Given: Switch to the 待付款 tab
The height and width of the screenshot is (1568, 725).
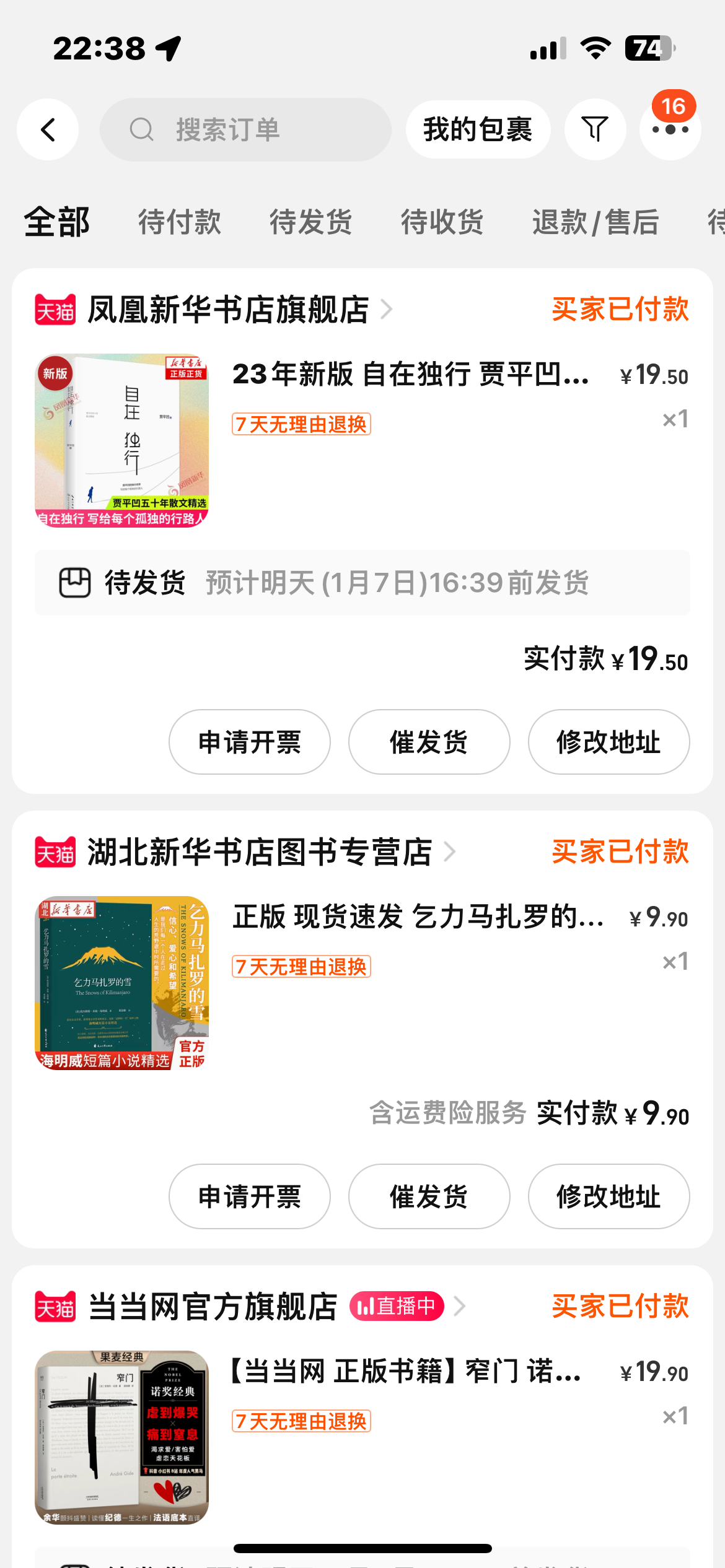Looking at the screenshot, I should (x=179, y=222).
